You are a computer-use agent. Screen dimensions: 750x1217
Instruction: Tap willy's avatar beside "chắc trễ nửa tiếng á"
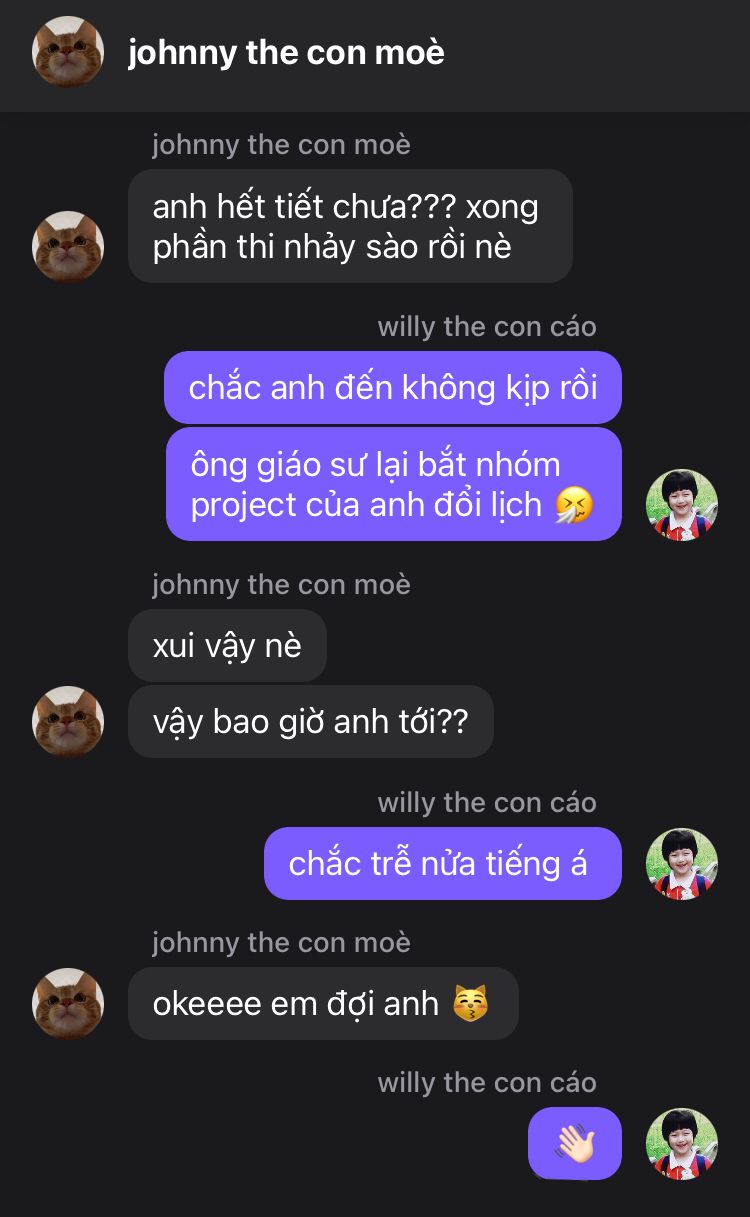point(682,863)
